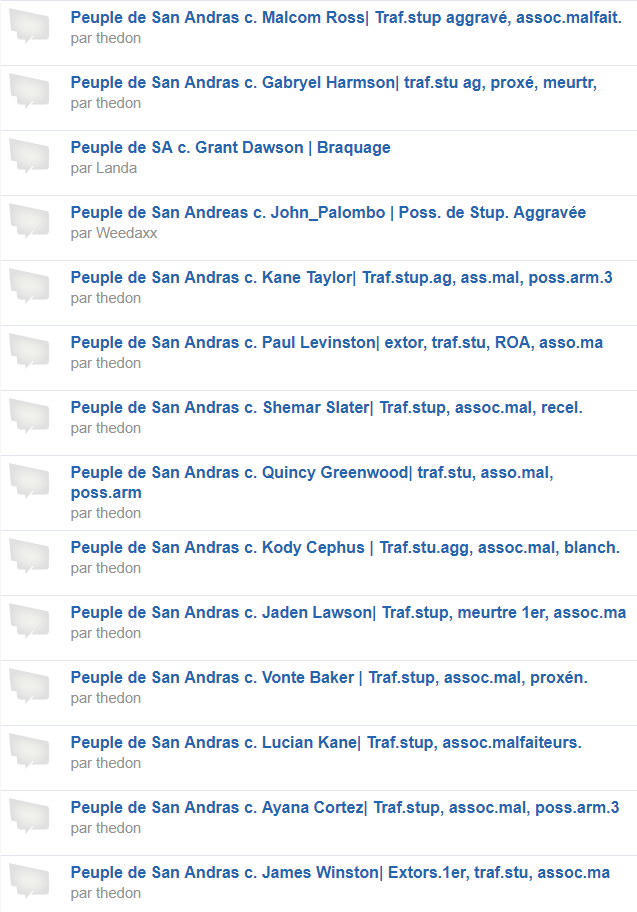This screenshot has height=912, width=637.
Task: Select the Paul Levinston case thread
Action: tap(336, 343)
